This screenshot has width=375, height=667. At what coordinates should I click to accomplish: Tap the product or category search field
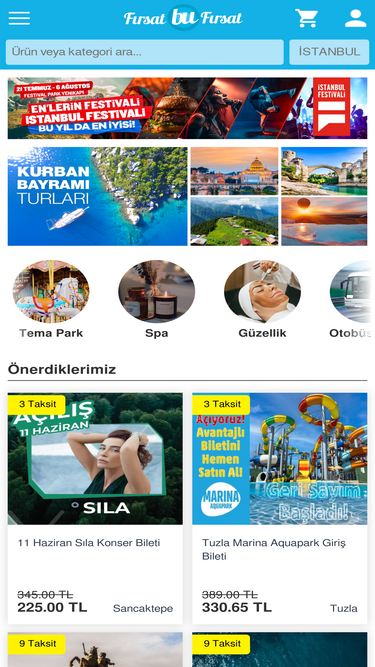coord(145,52)
